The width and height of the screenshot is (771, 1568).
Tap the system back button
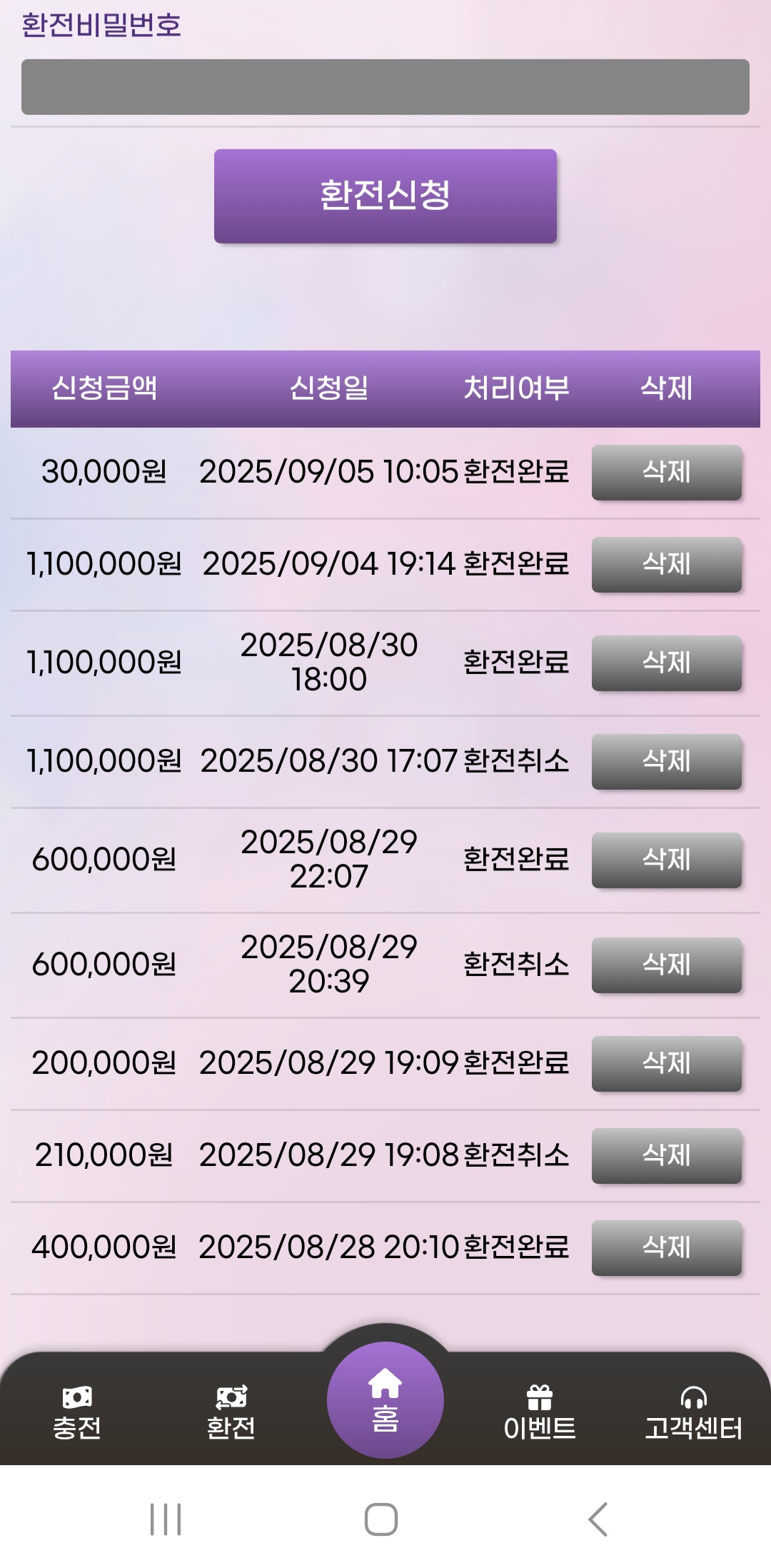point(598,1519)
